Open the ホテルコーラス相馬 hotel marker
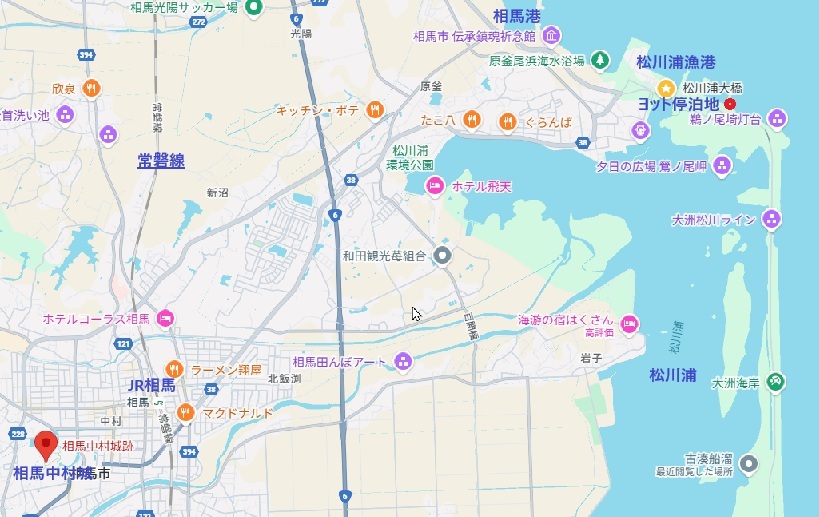Screen dimensions: 819x517 166,319
